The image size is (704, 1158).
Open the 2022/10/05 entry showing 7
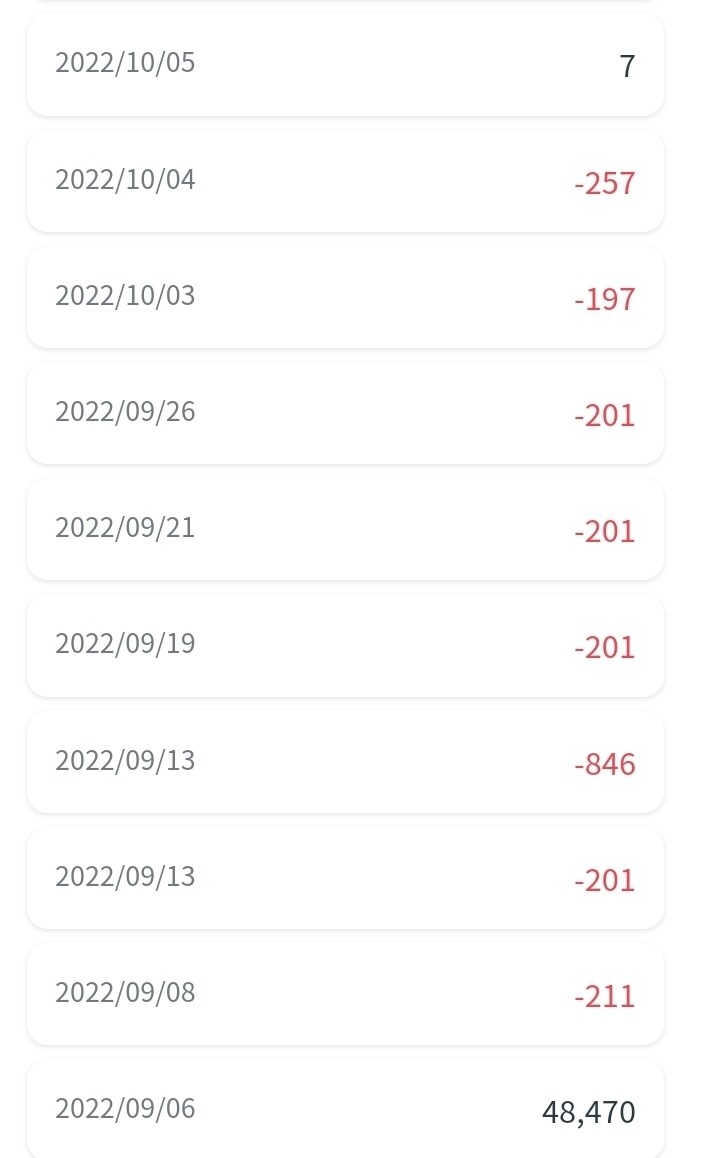[345, 65]
